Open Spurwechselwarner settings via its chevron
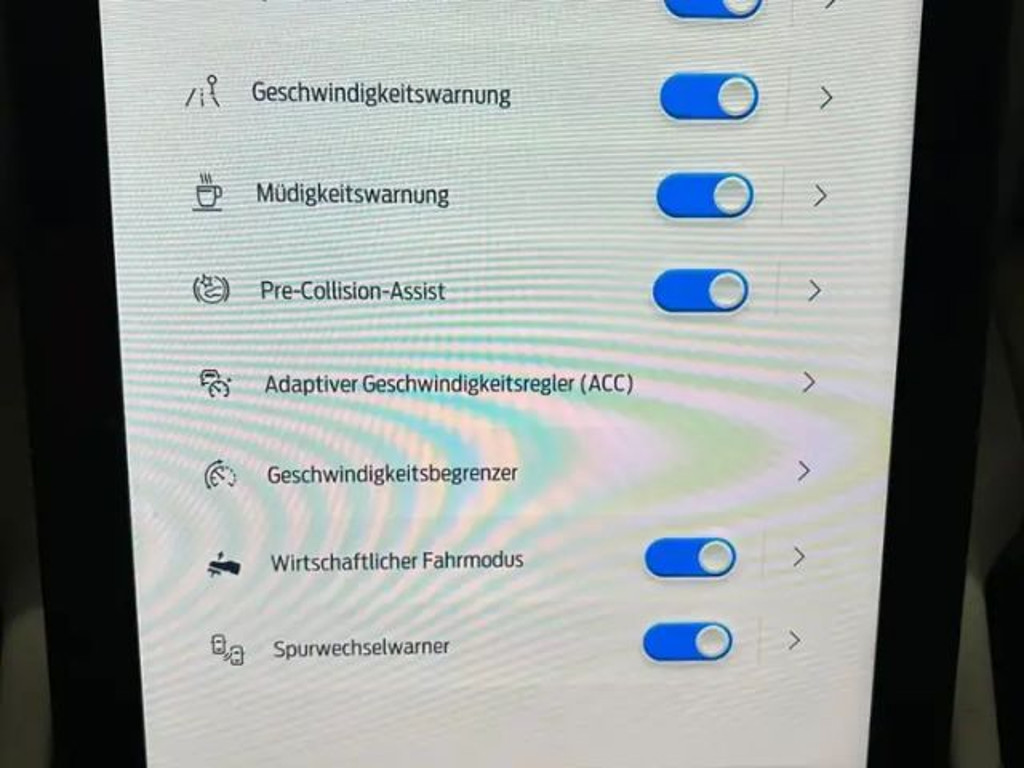 click(794, 641)
